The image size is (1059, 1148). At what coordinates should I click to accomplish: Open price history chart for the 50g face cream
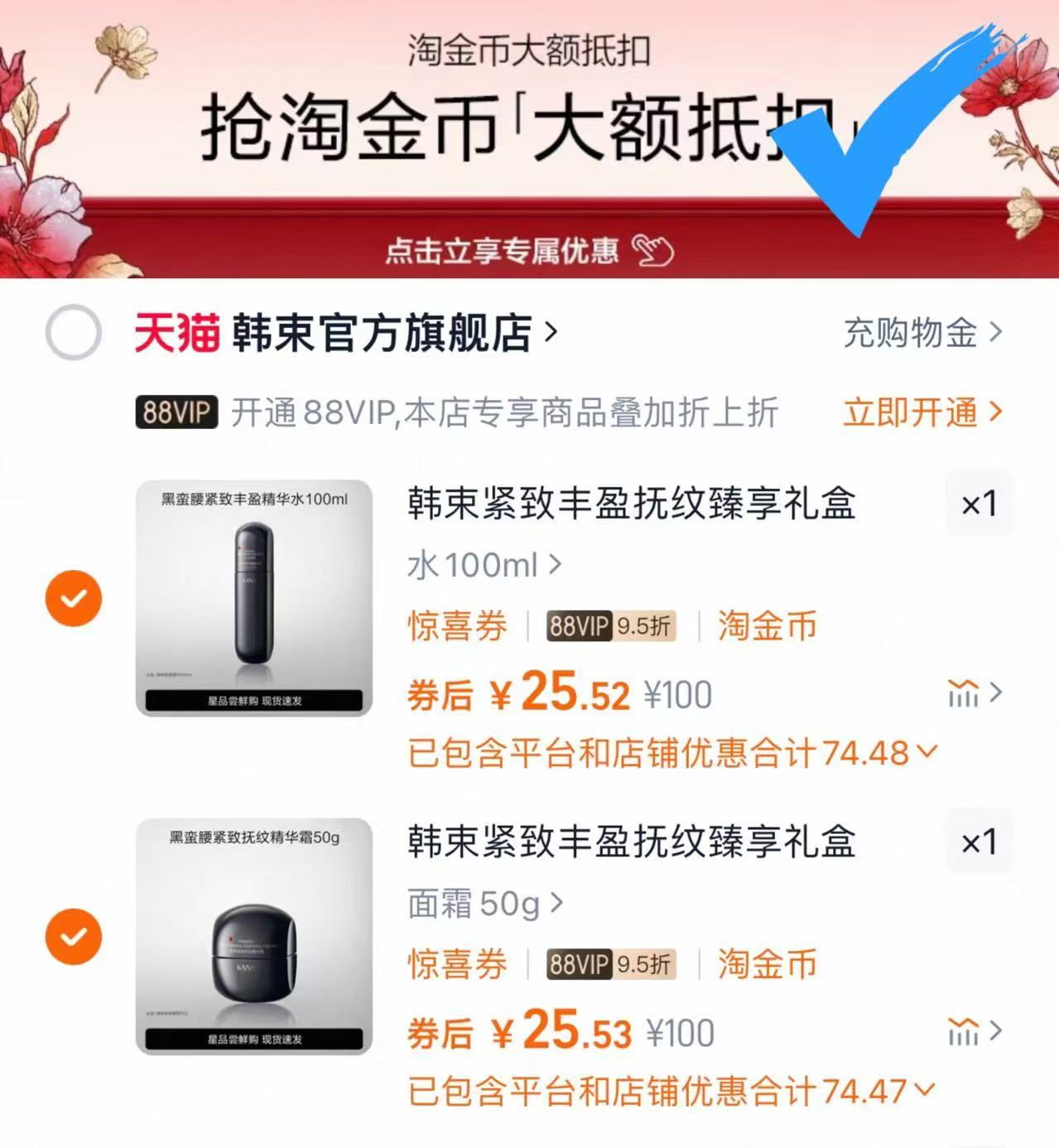point(963,1032)
